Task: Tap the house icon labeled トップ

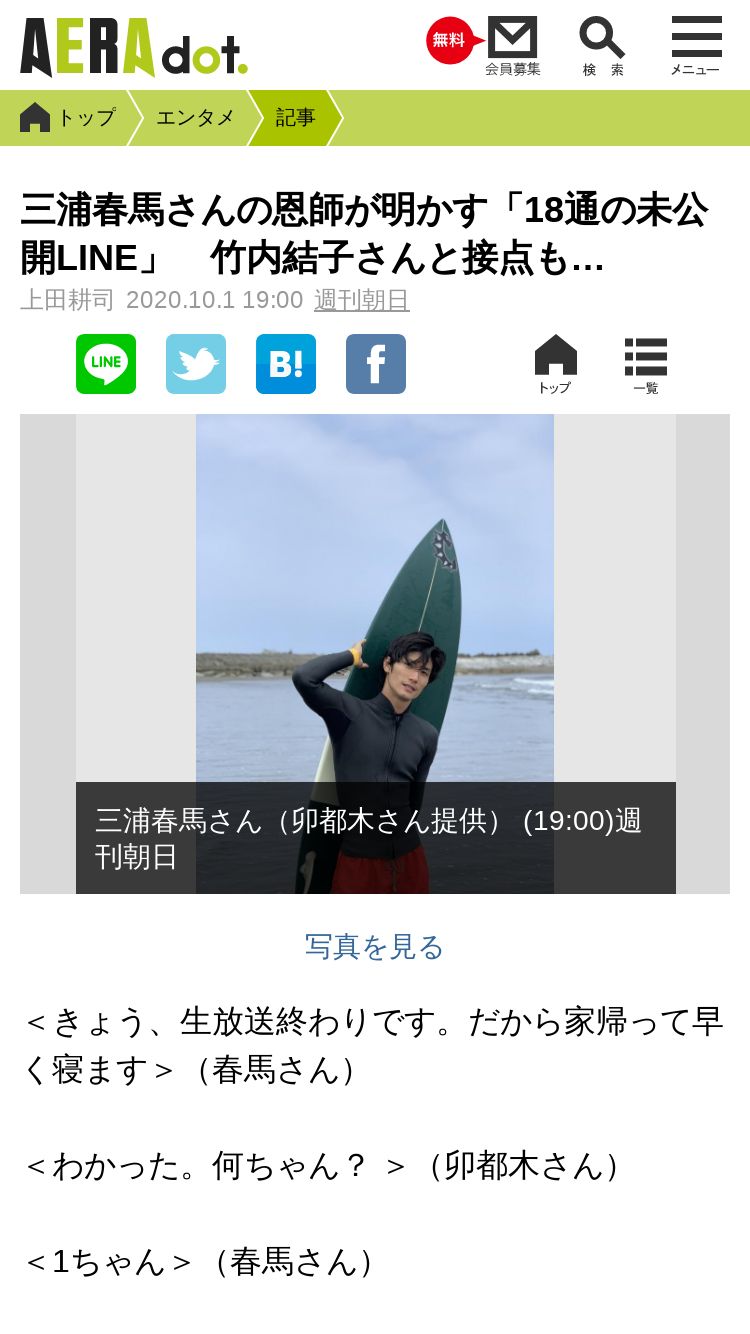Action: point(555,364)
